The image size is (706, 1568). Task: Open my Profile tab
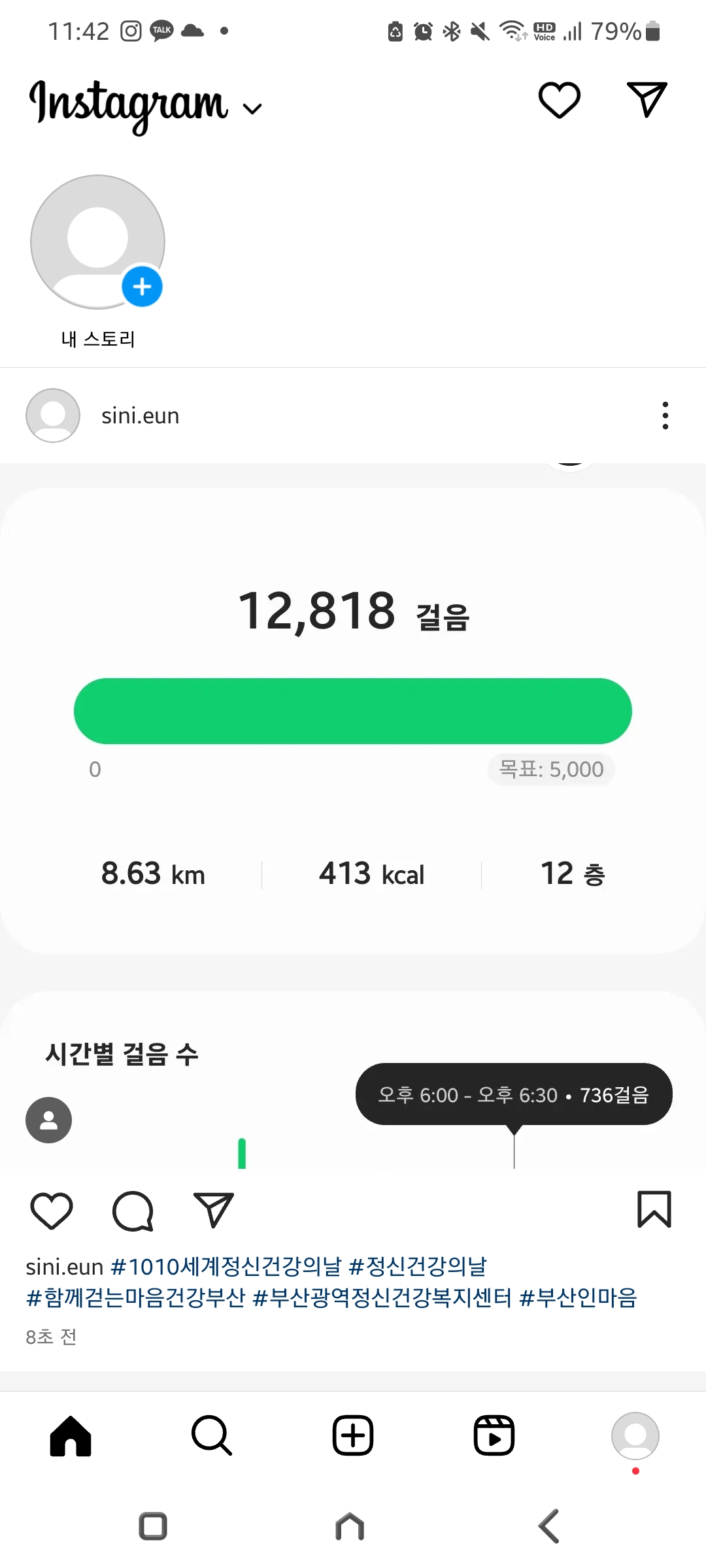(x=635, y=1436)
